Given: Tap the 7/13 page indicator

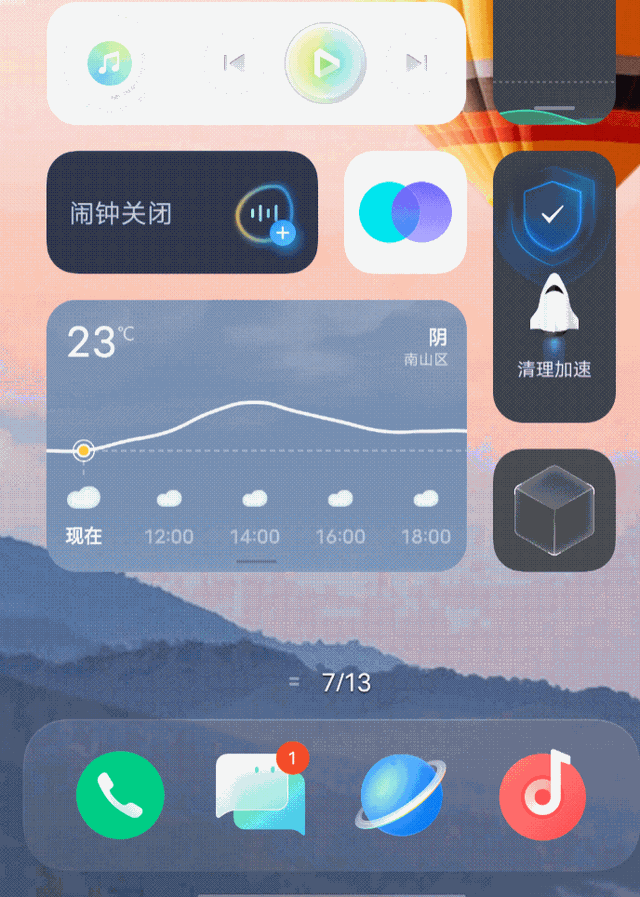Looking at the screenshot, I should (345, 683).
